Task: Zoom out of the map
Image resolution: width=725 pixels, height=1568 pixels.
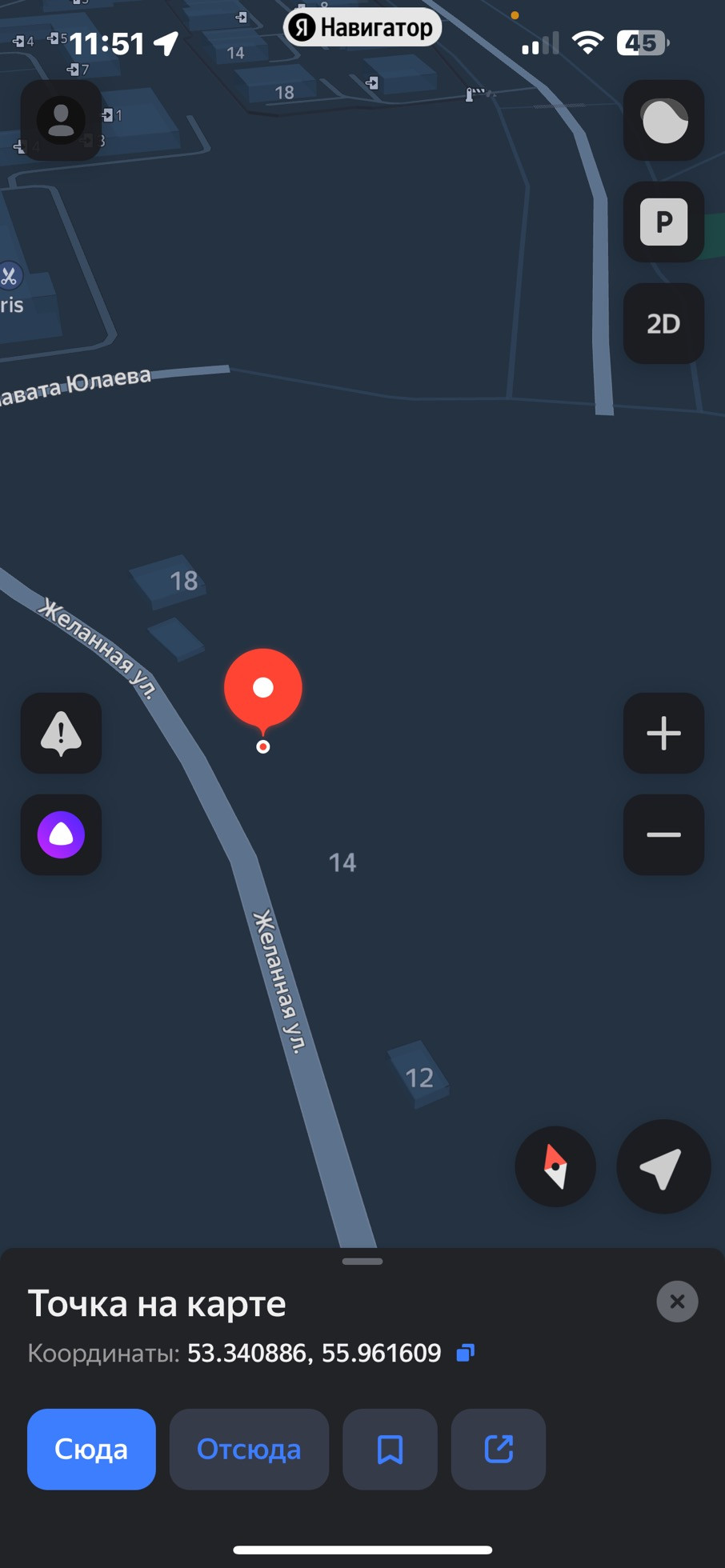Action: coord(663,834)
